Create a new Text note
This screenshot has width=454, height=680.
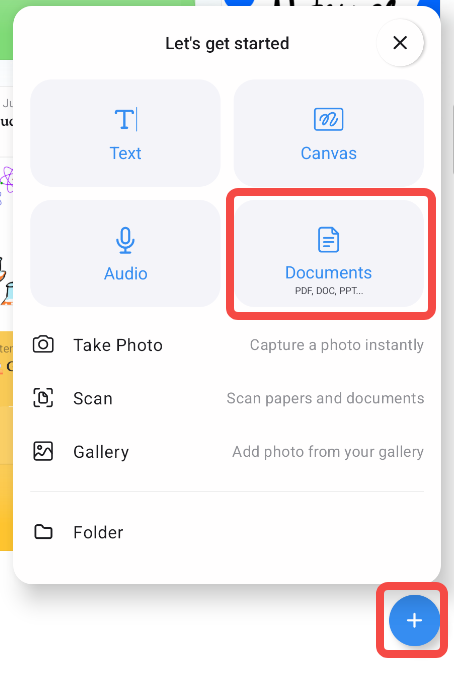125,134
